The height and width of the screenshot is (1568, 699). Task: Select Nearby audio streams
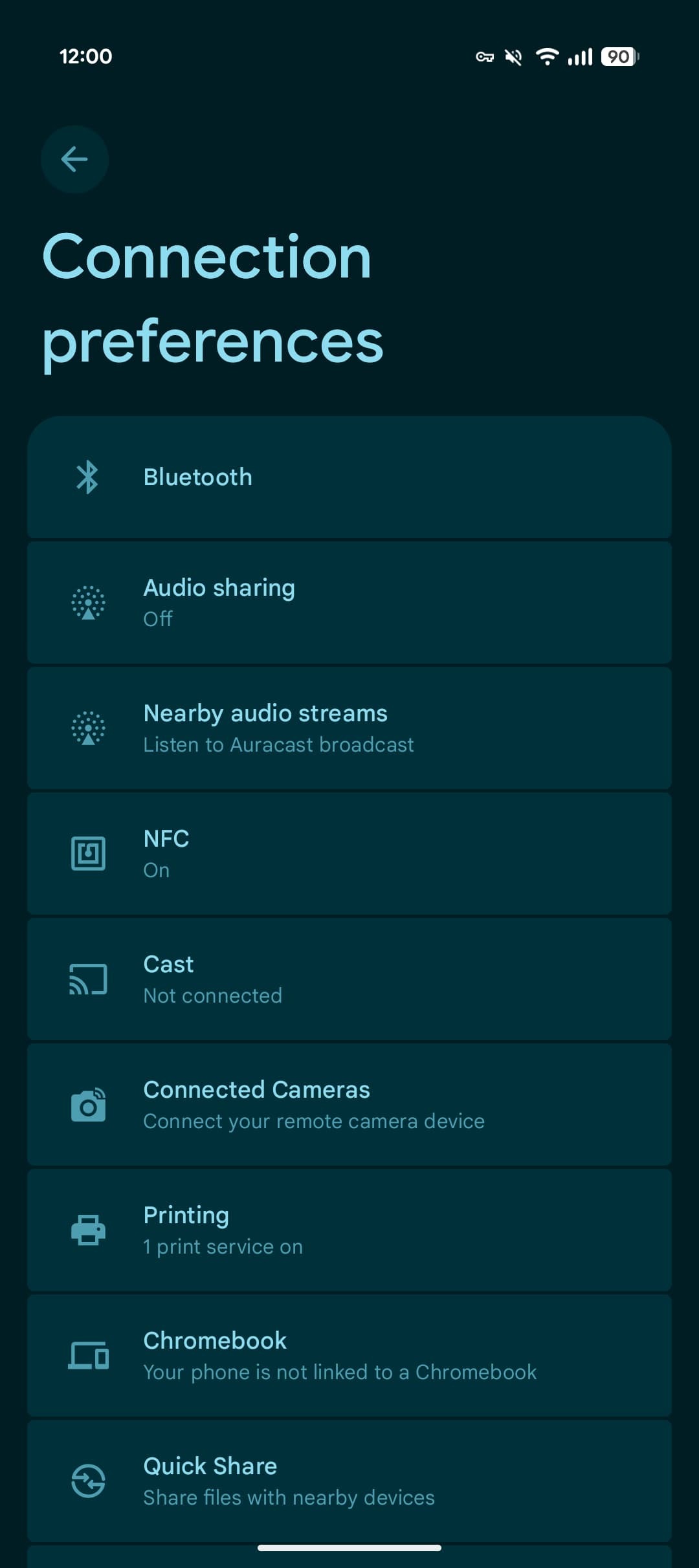(349, 728)
